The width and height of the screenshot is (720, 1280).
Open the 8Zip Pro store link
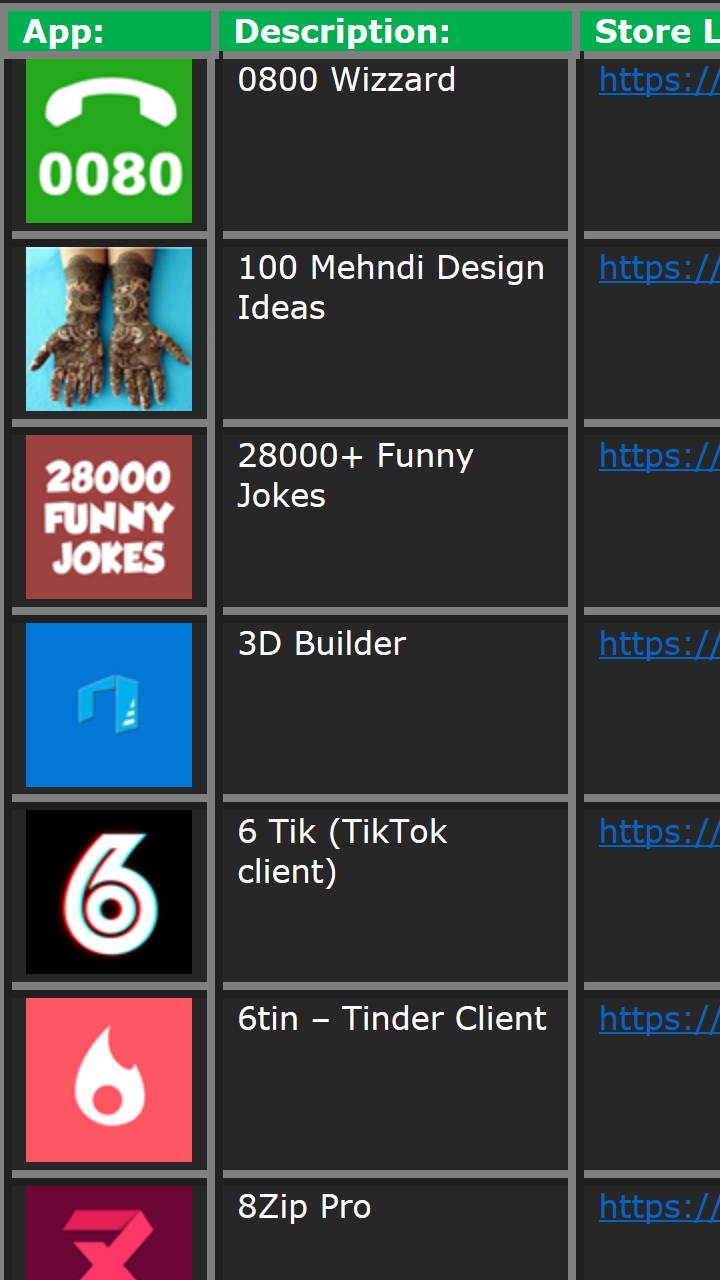tap(659, 1207)
